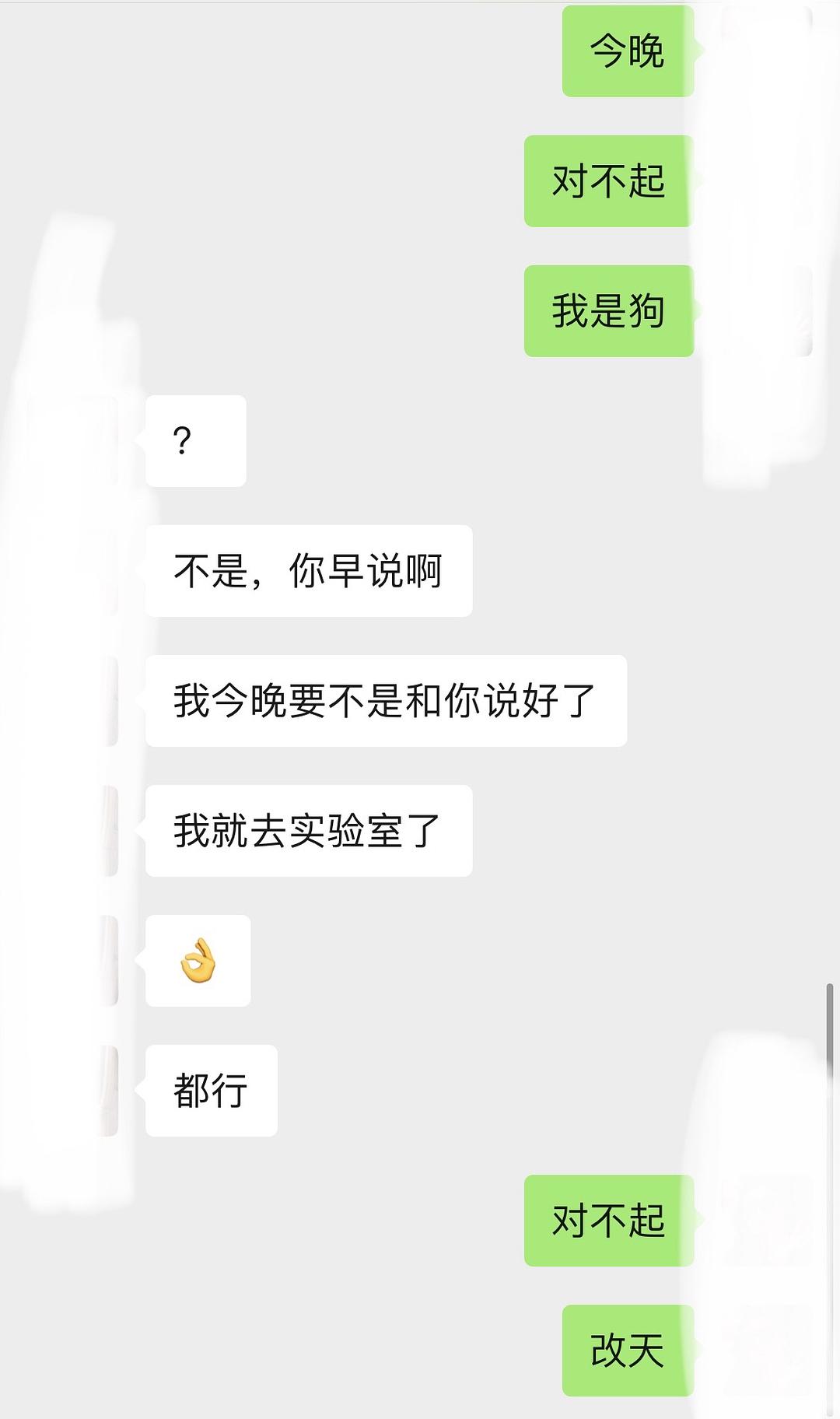Viewport: 840px width, 1419px height.
Task: Click the chat scrollbar thumb
Action: (830, 1031)
